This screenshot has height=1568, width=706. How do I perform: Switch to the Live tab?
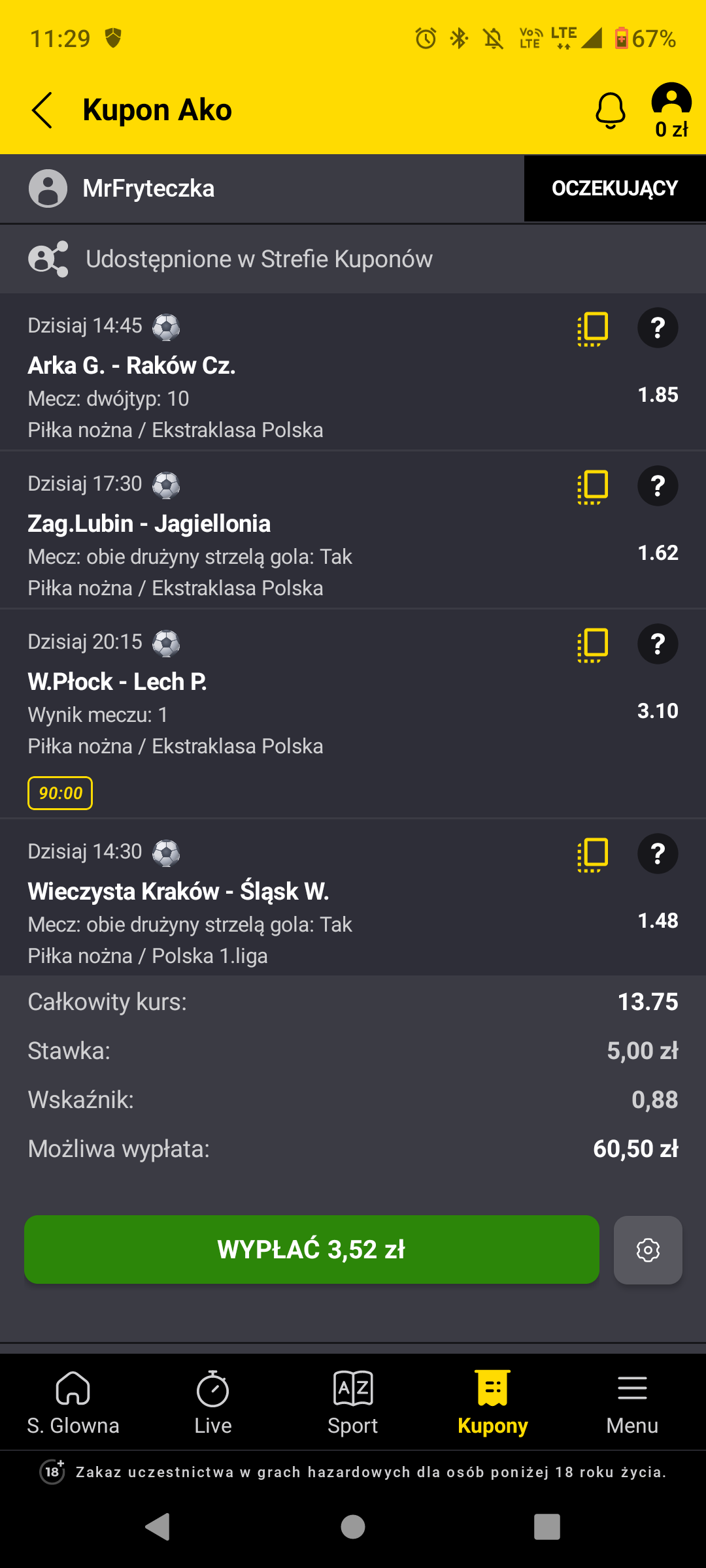pos(213,1401)
